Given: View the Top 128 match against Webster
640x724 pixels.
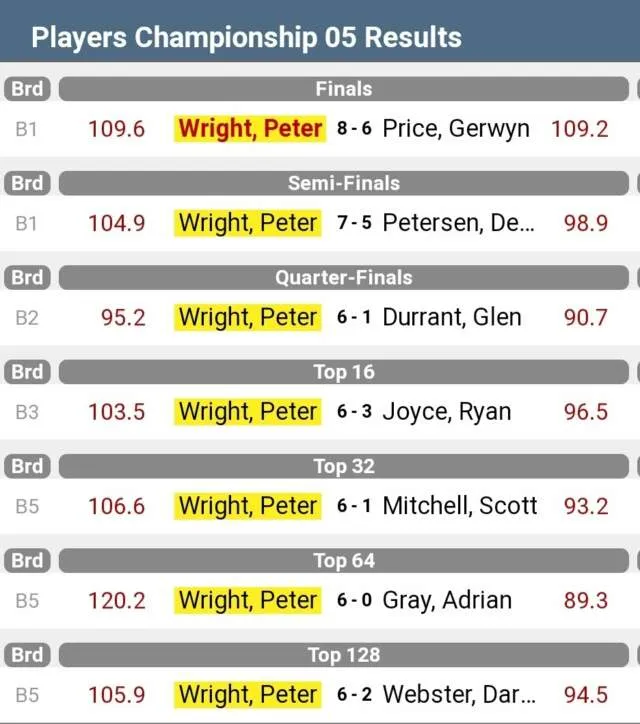Looking at the screenshot, I should coord(353,694).
